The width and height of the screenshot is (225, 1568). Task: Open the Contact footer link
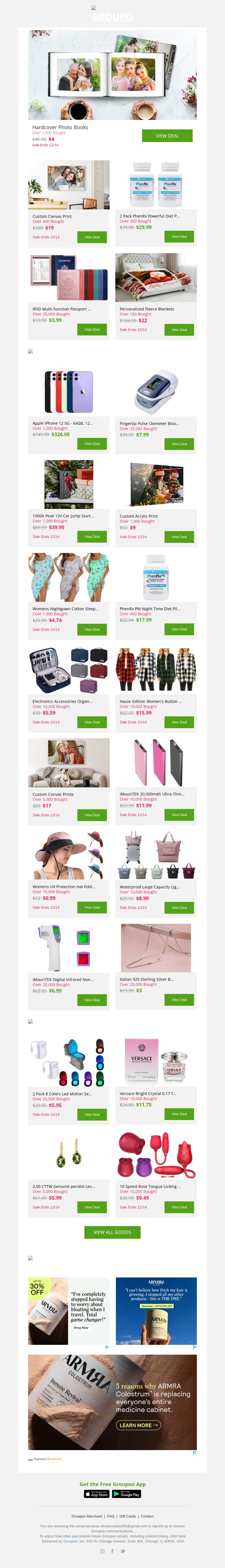147,1516
